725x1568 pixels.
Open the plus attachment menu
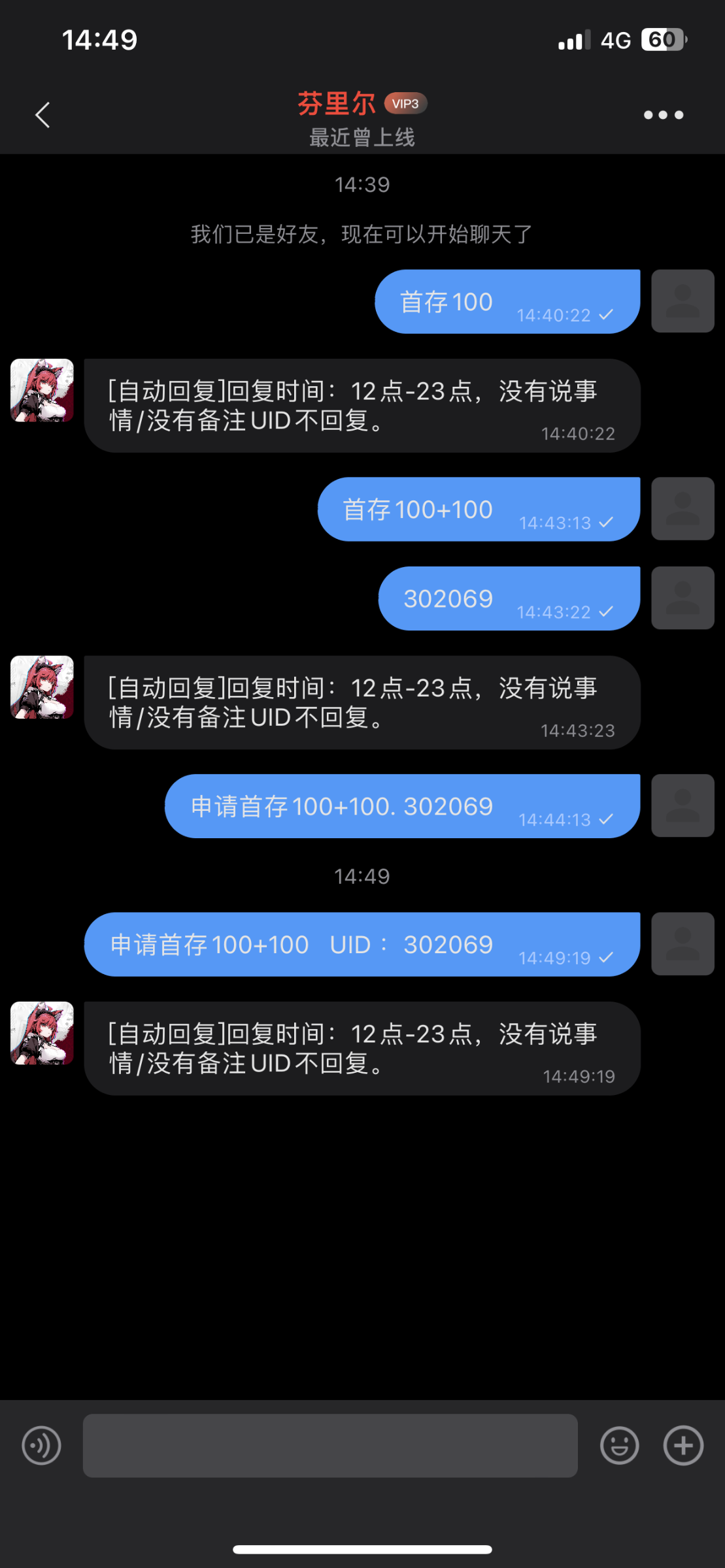683,1446
